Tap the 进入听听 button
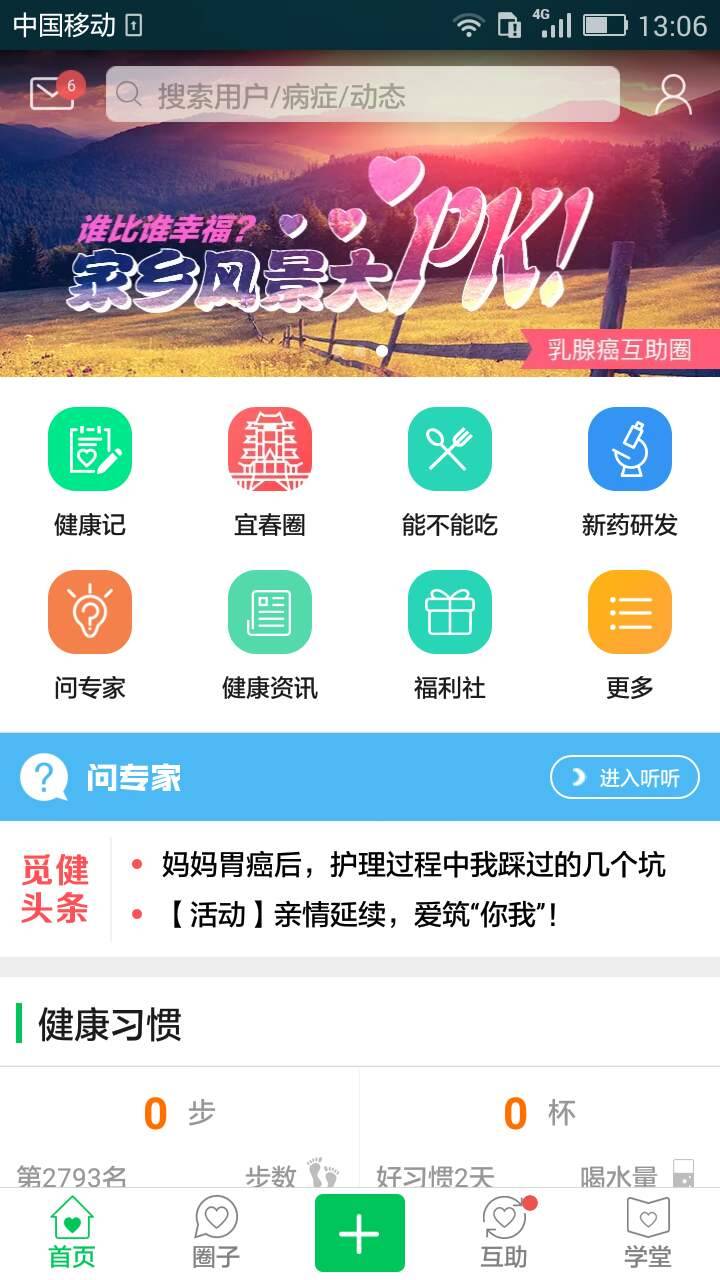This screenshot has width=720, height=1280. coord(625,778)
